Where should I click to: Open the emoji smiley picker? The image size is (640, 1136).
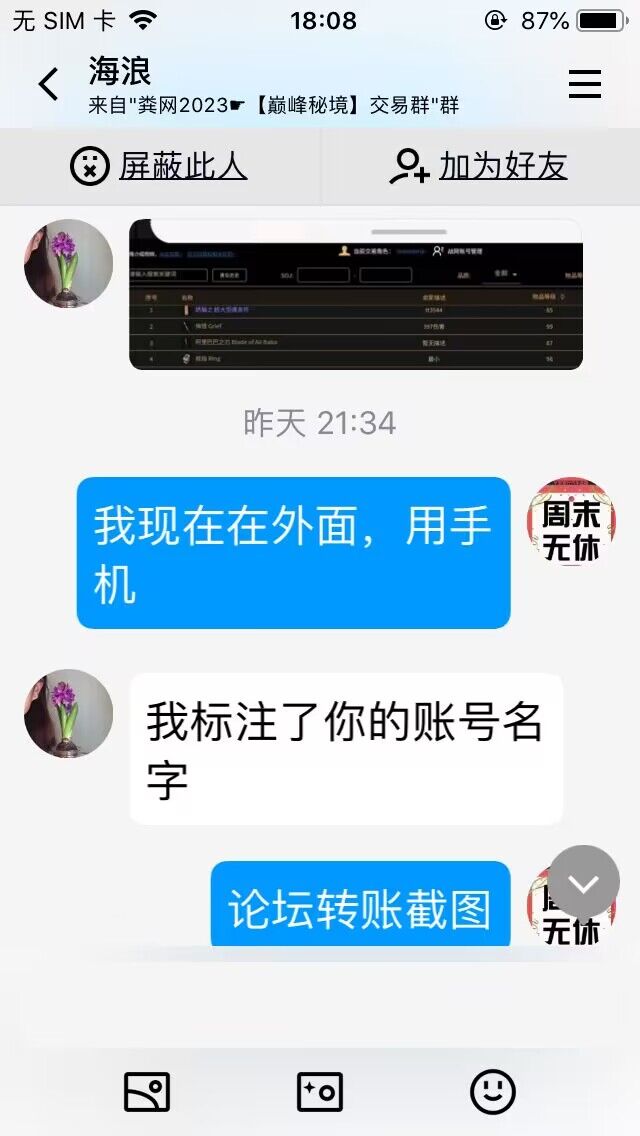(x=493, y=1092)
